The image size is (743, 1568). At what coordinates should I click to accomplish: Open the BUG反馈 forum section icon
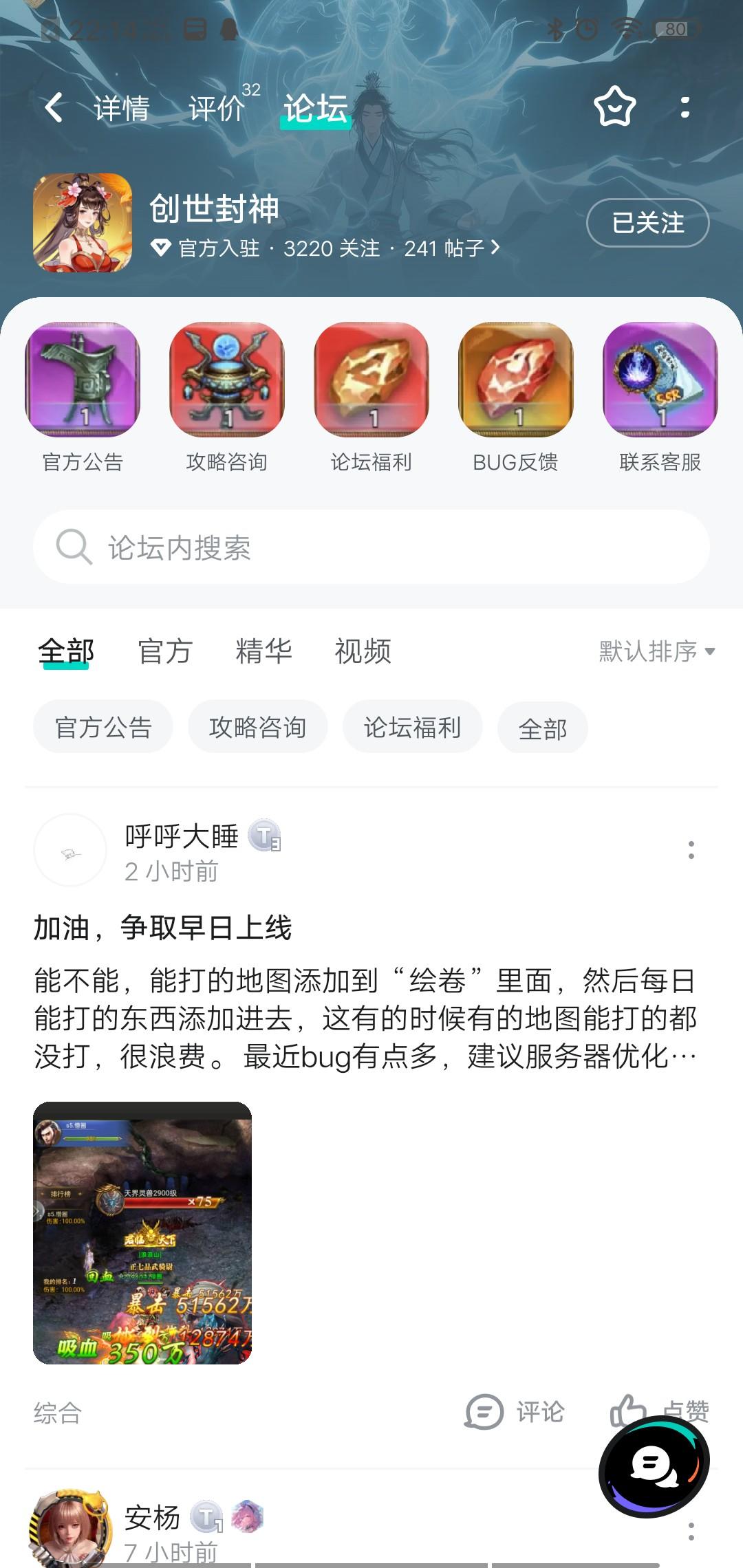pos(517,380)
